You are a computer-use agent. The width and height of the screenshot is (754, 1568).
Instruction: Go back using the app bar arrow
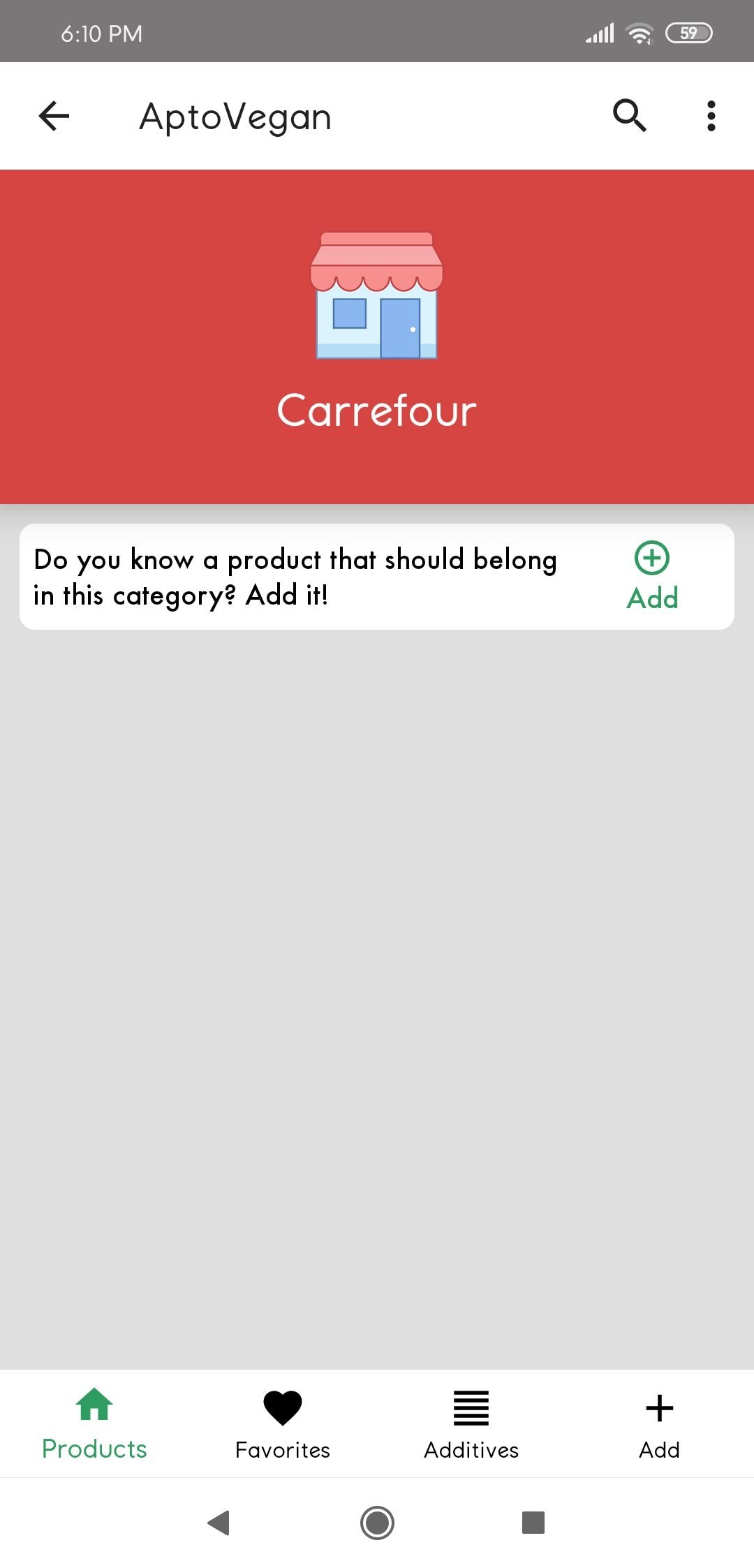click(54, 116)
